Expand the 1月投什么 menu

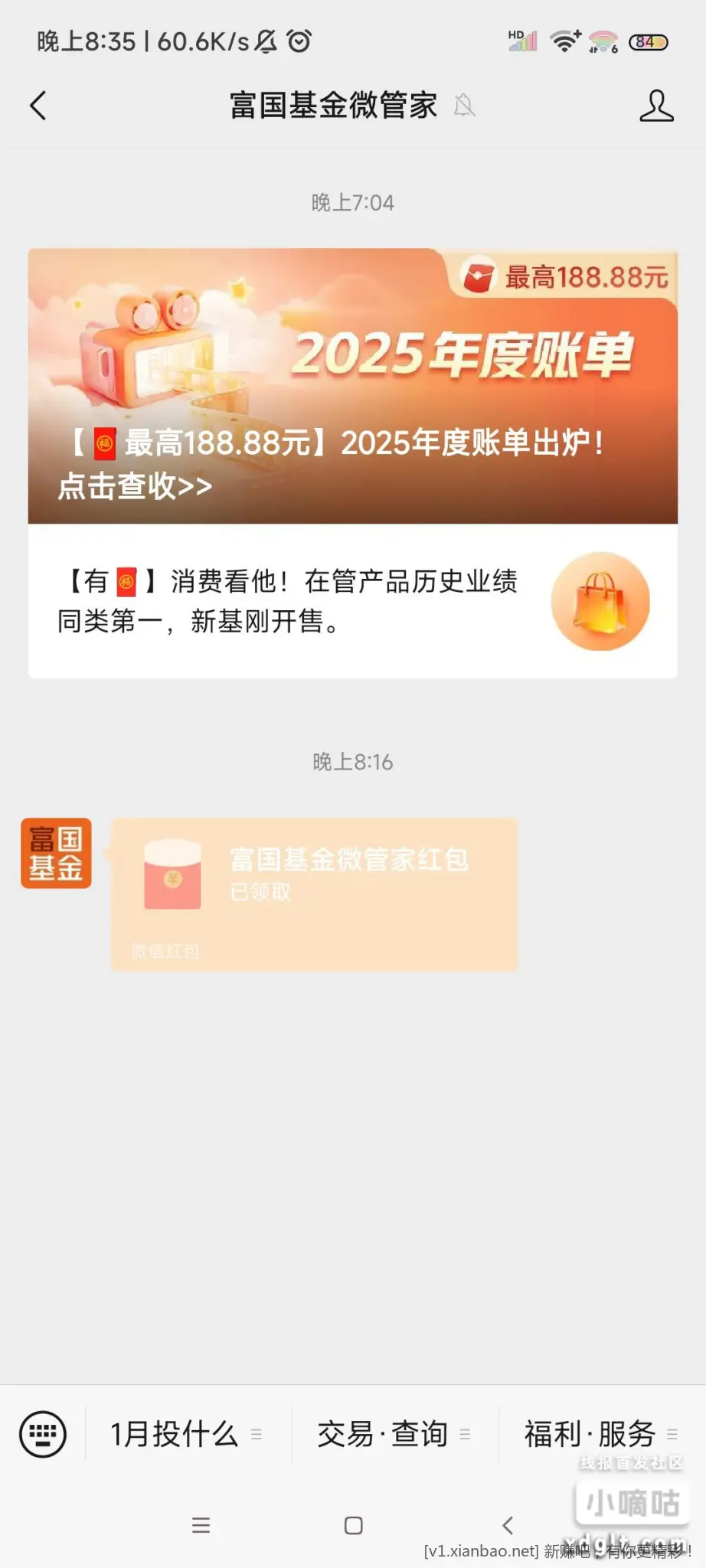pos(188,1434)
